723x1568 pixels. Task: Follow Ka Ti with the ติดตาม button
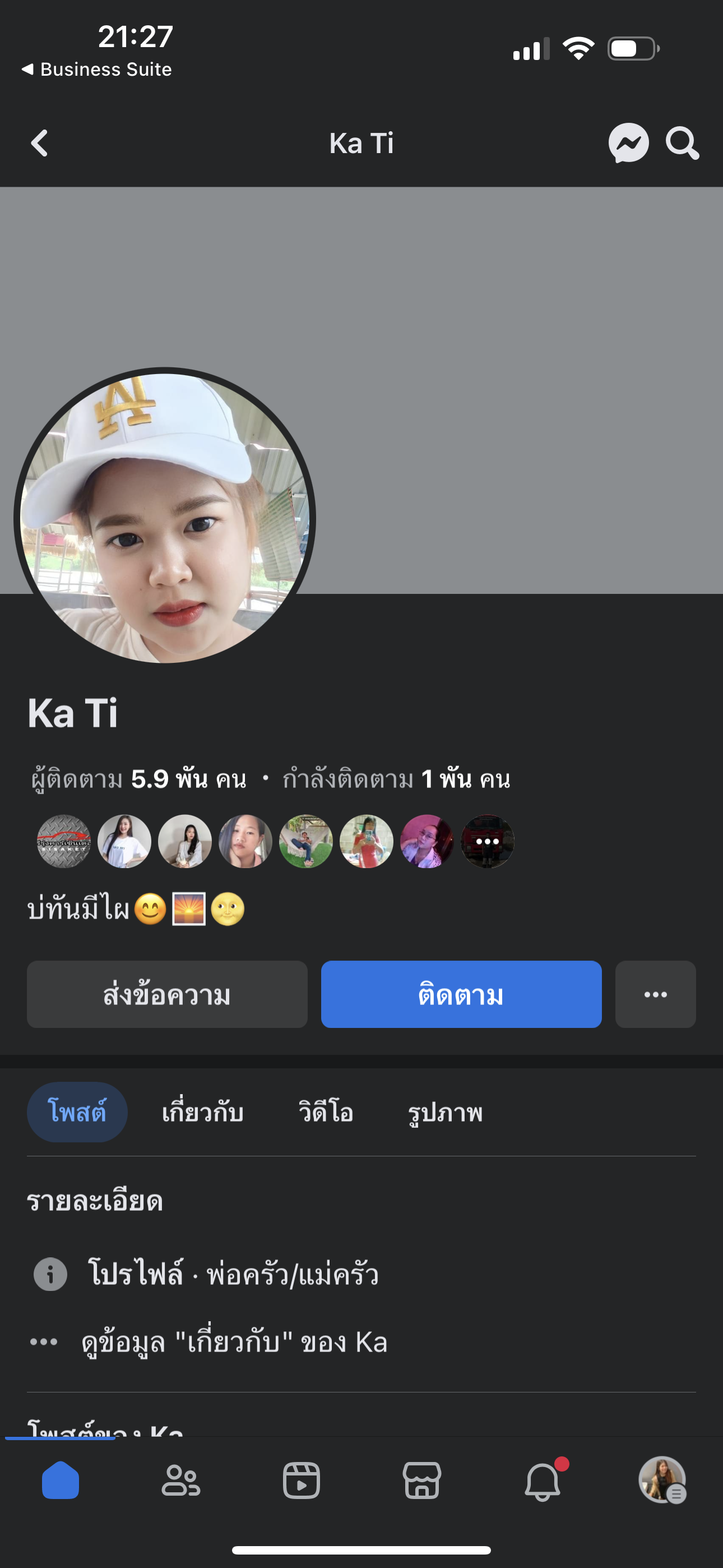click(x=461, y=994)
